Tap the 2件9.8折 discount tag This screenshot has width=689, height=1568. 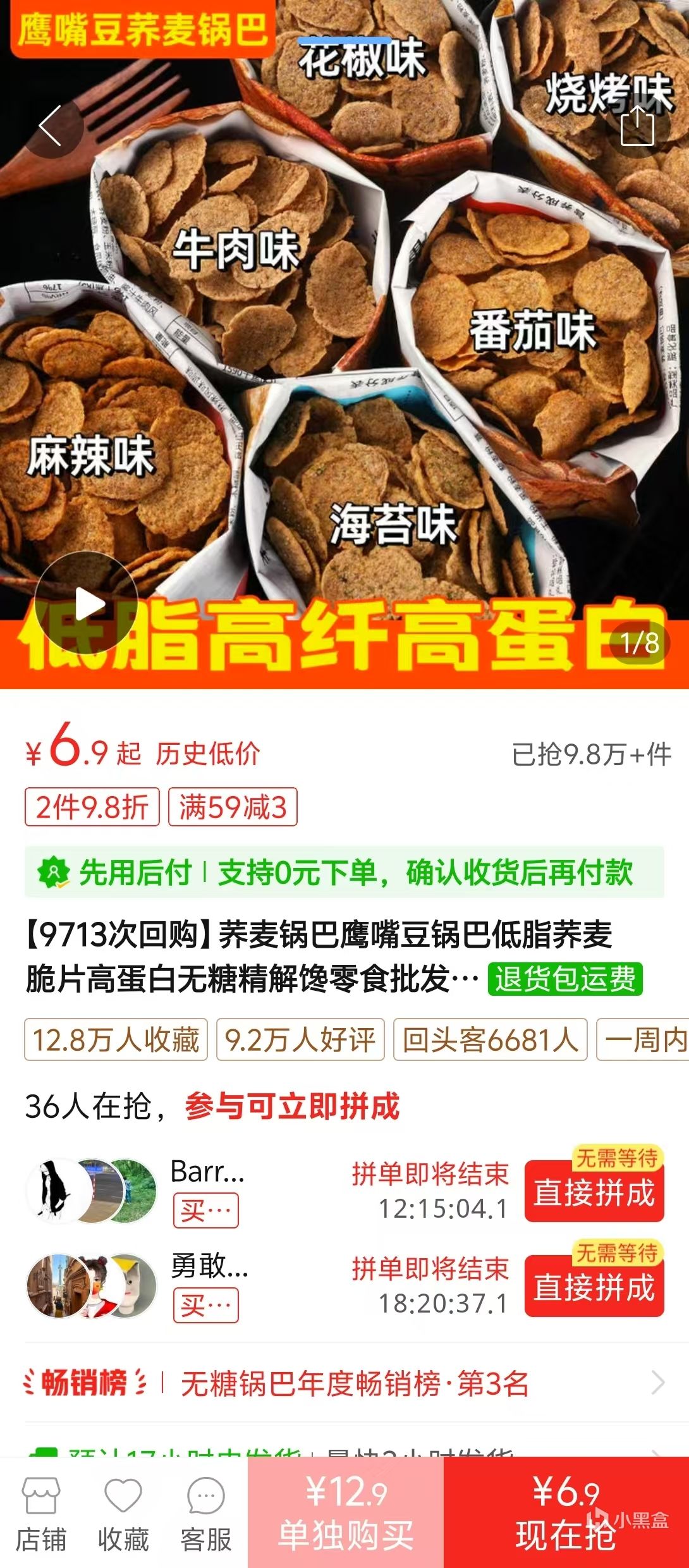[x=92, y=807]
